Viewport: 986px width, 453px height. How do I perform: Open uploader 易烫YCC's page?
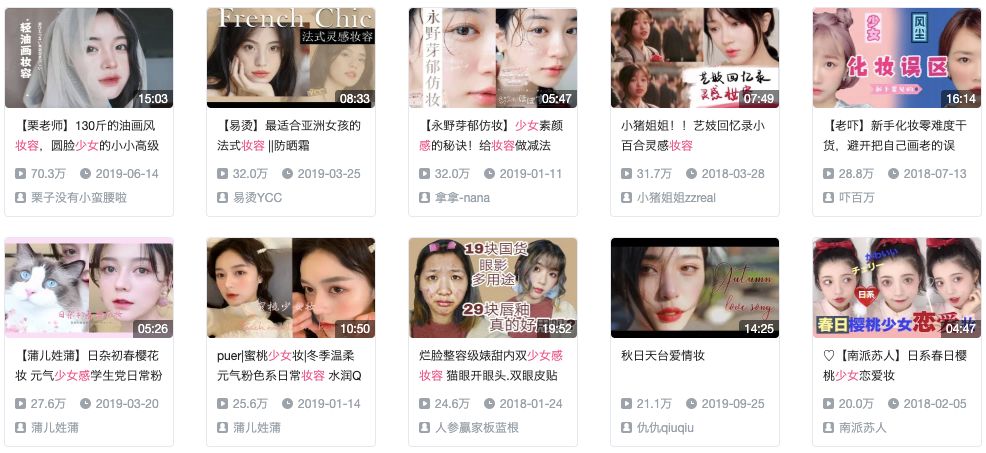(257, 197)
